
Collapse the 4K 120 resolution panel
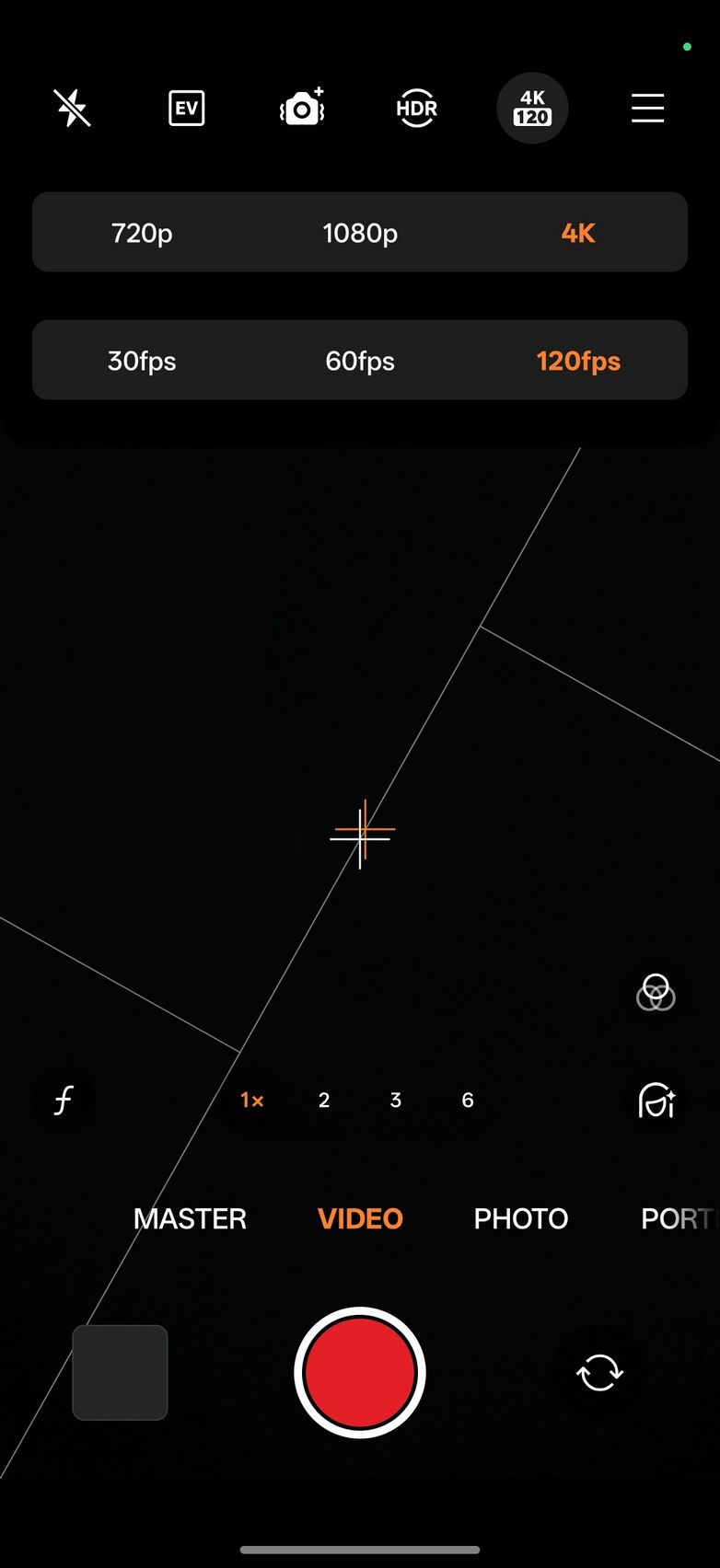532,109
